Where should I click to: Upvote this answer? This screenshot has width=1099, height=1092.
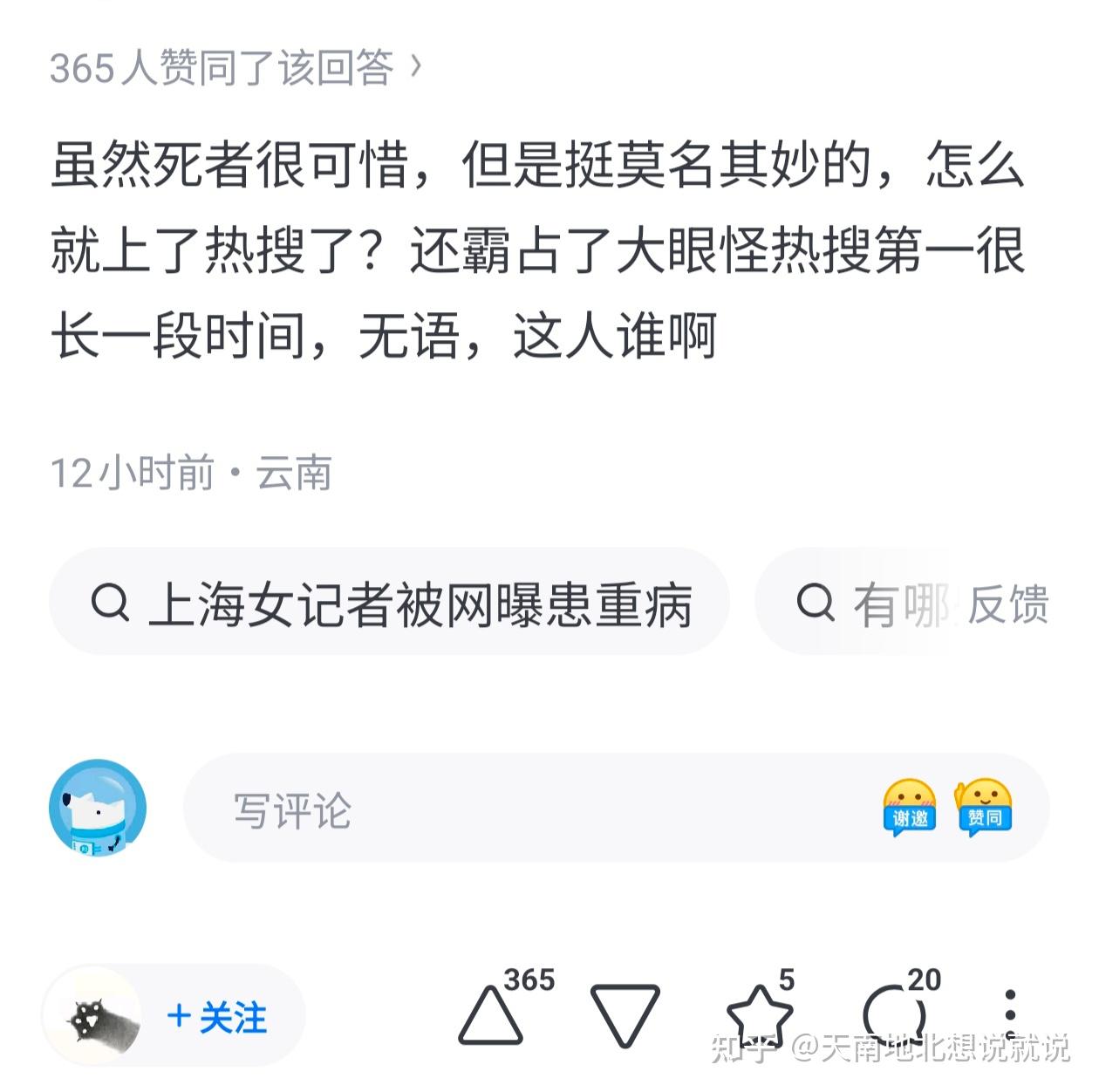tap(491, 1015)
